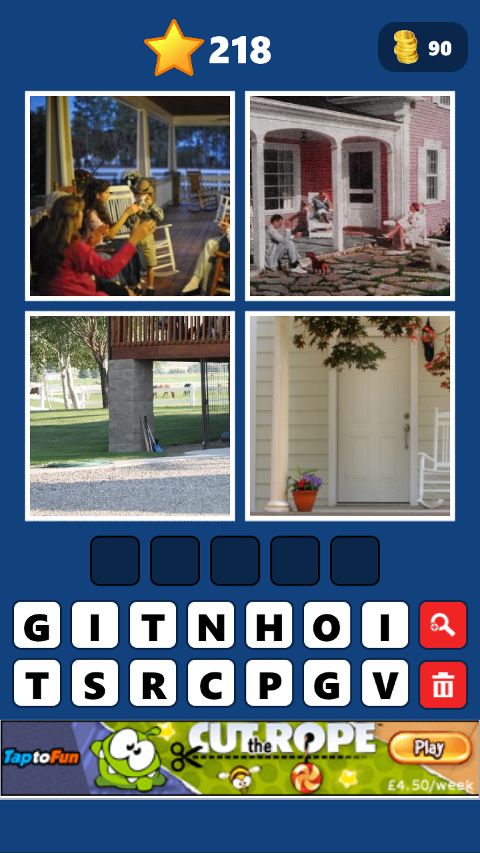This screenshot has height=853, width=480.
Task: Enlarge the white front door picture
Action: (350, 416)
